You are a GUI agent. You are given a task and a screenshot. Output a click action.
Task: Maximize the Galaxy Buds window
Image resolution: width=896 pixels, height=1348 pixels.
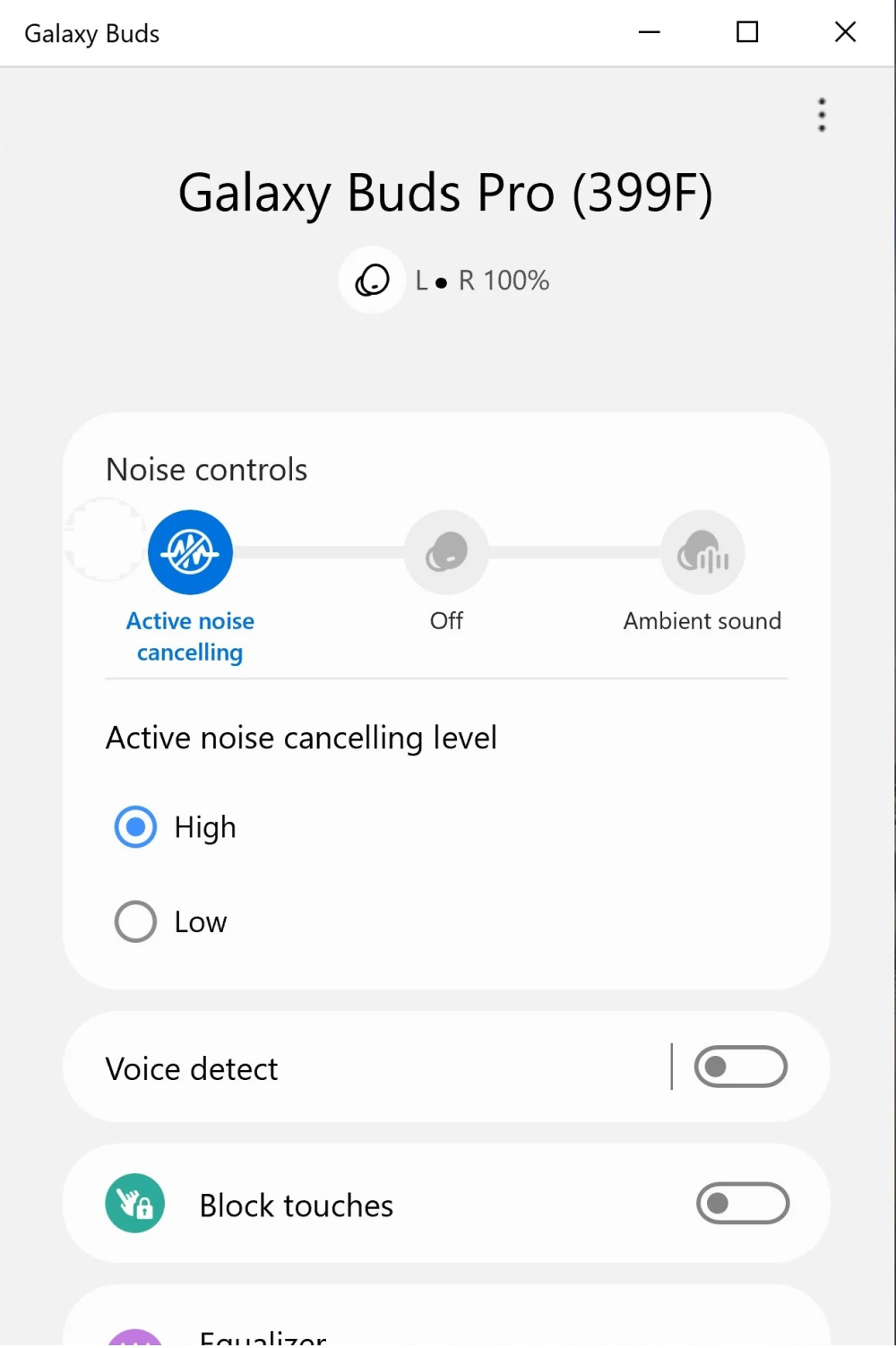click(747, 32)
